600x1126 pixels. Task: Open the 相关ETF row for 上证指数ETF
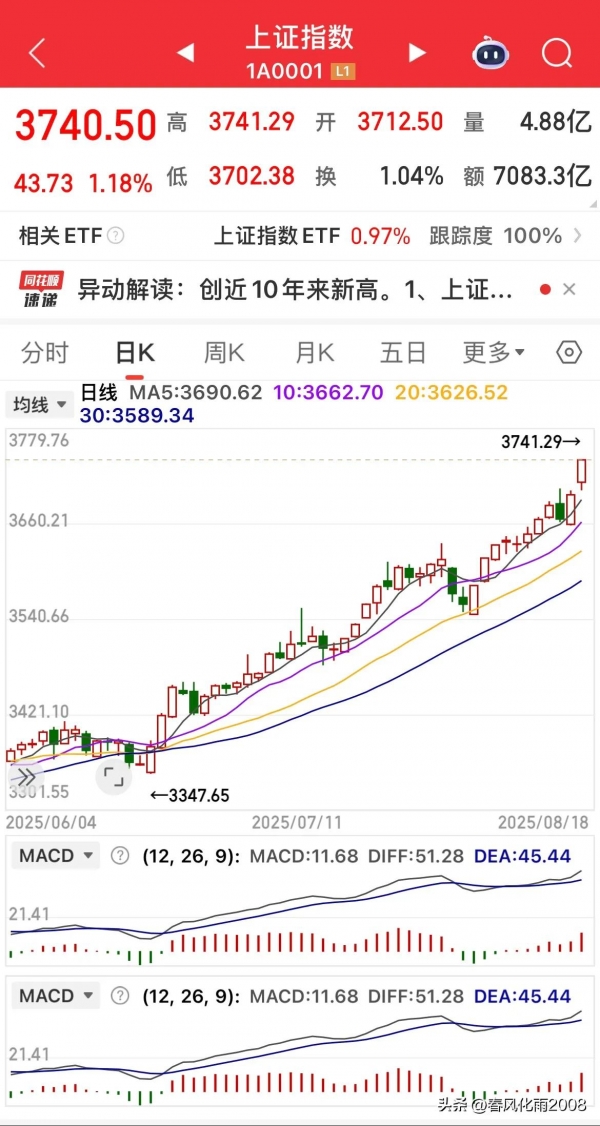pos(300,235)
